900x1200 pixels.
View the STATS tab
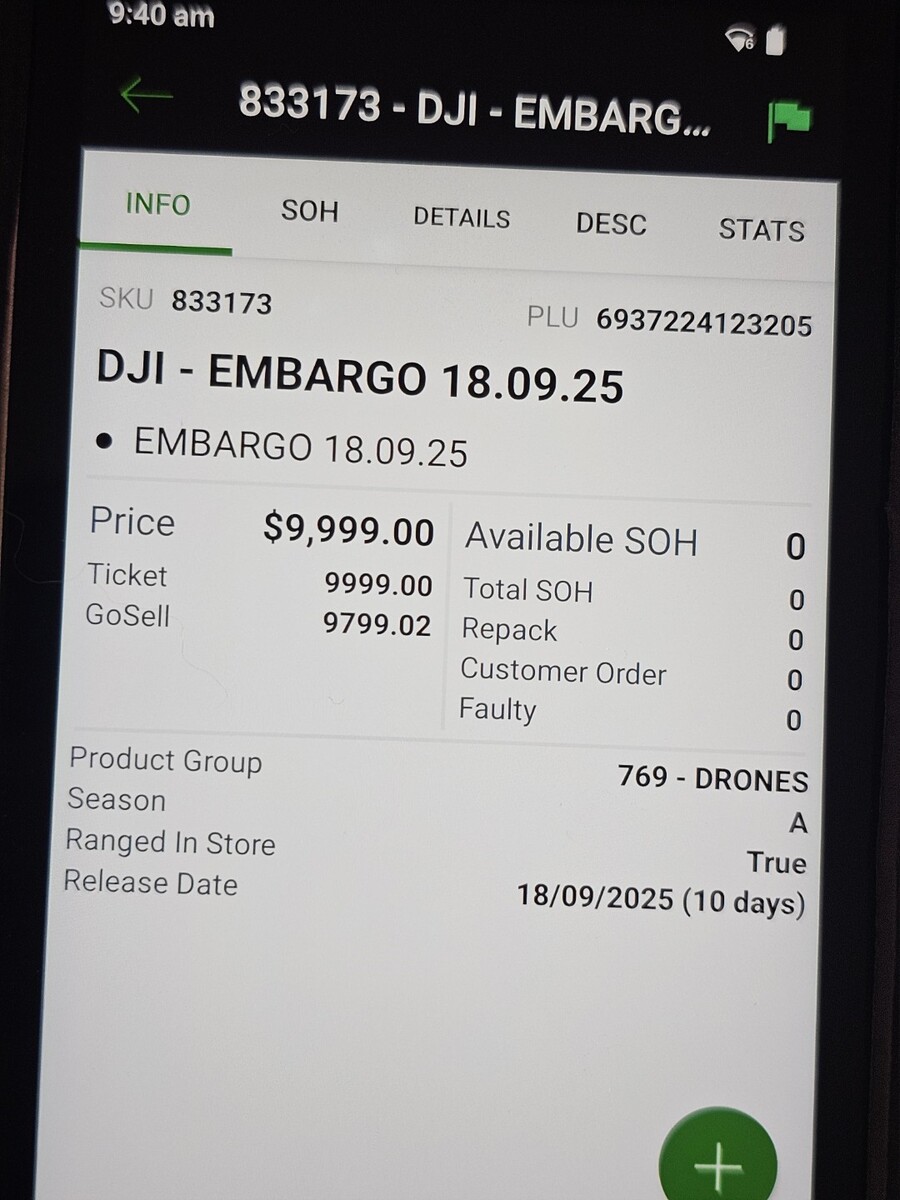(761, 230)
